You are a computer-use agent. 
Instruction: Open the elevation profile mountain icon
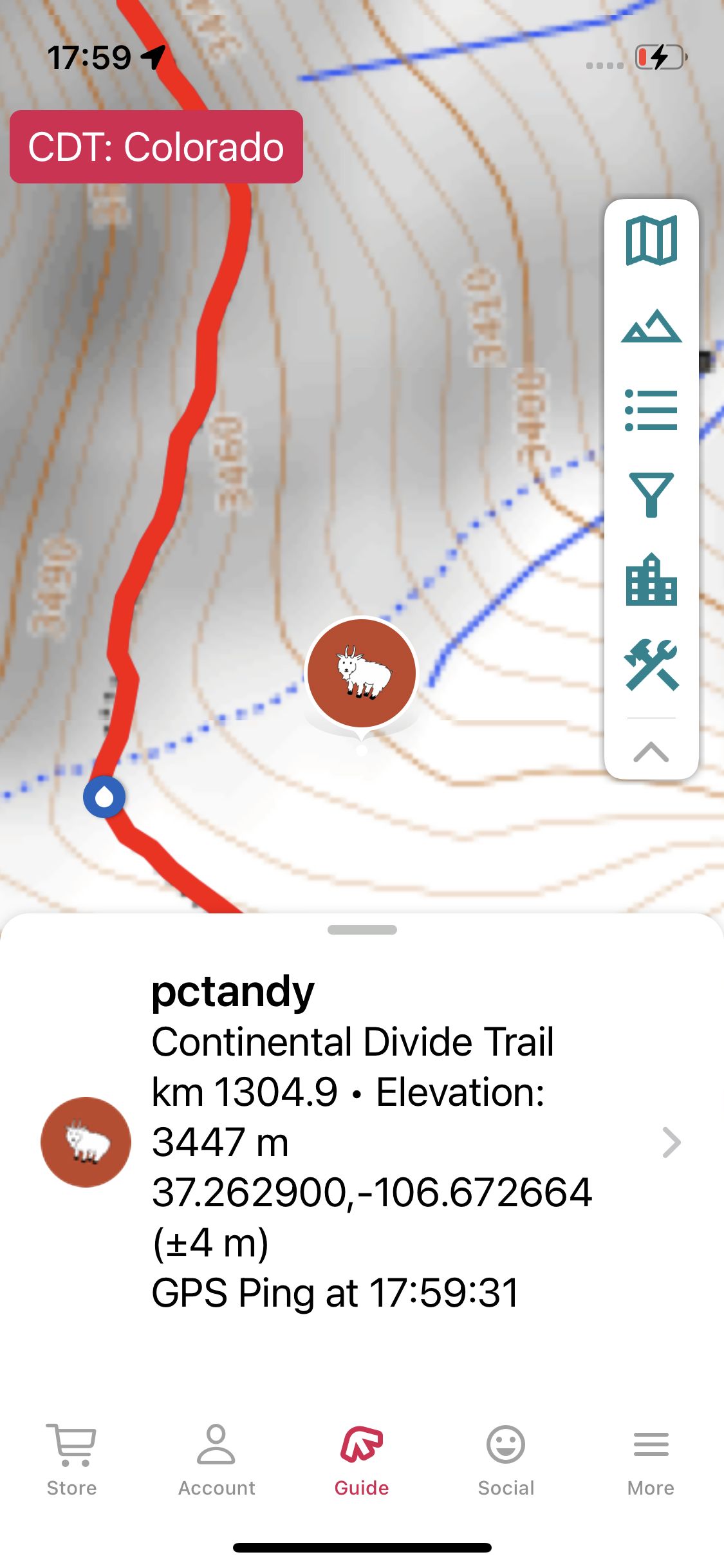click(x=651, y=326)
